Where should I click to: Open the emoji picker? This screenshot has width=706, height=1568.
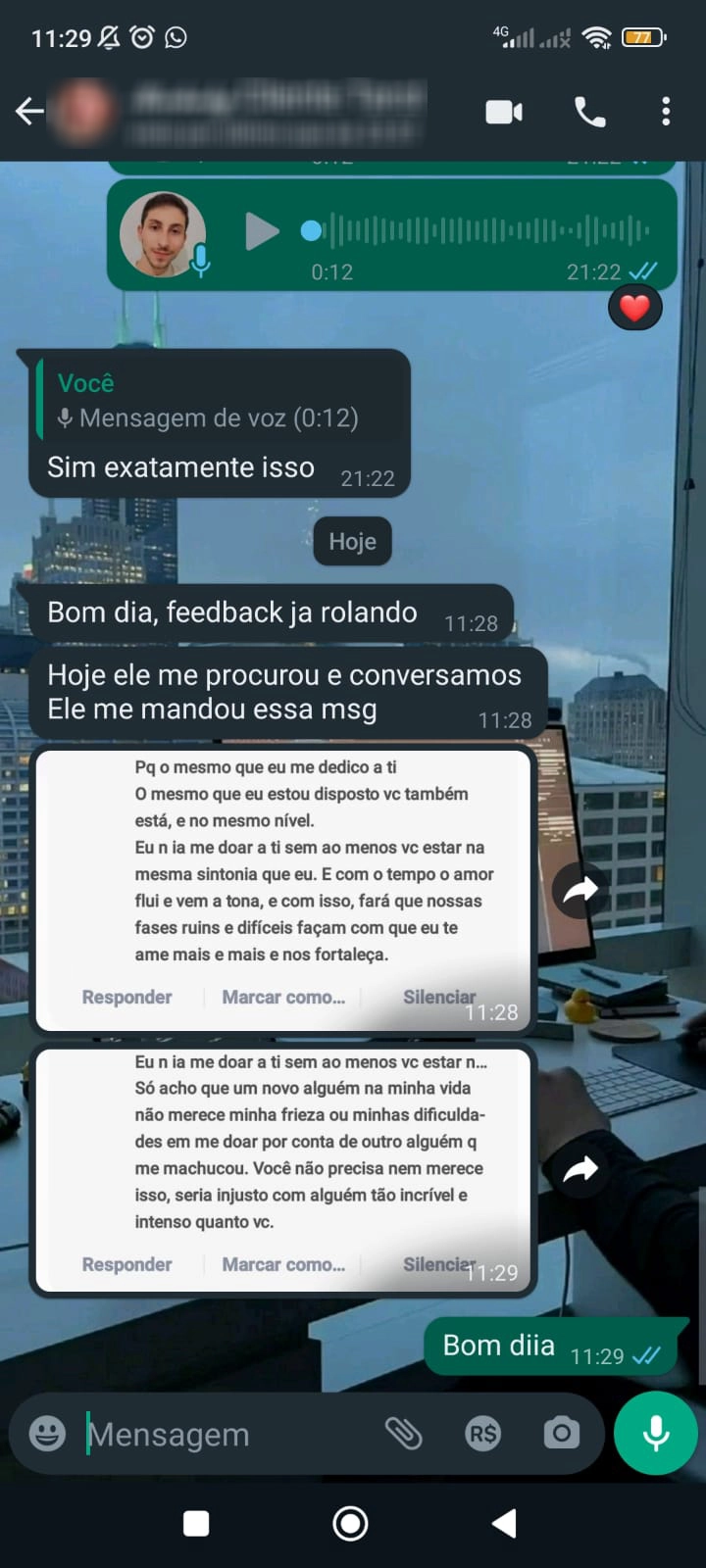coord(47,1434)
